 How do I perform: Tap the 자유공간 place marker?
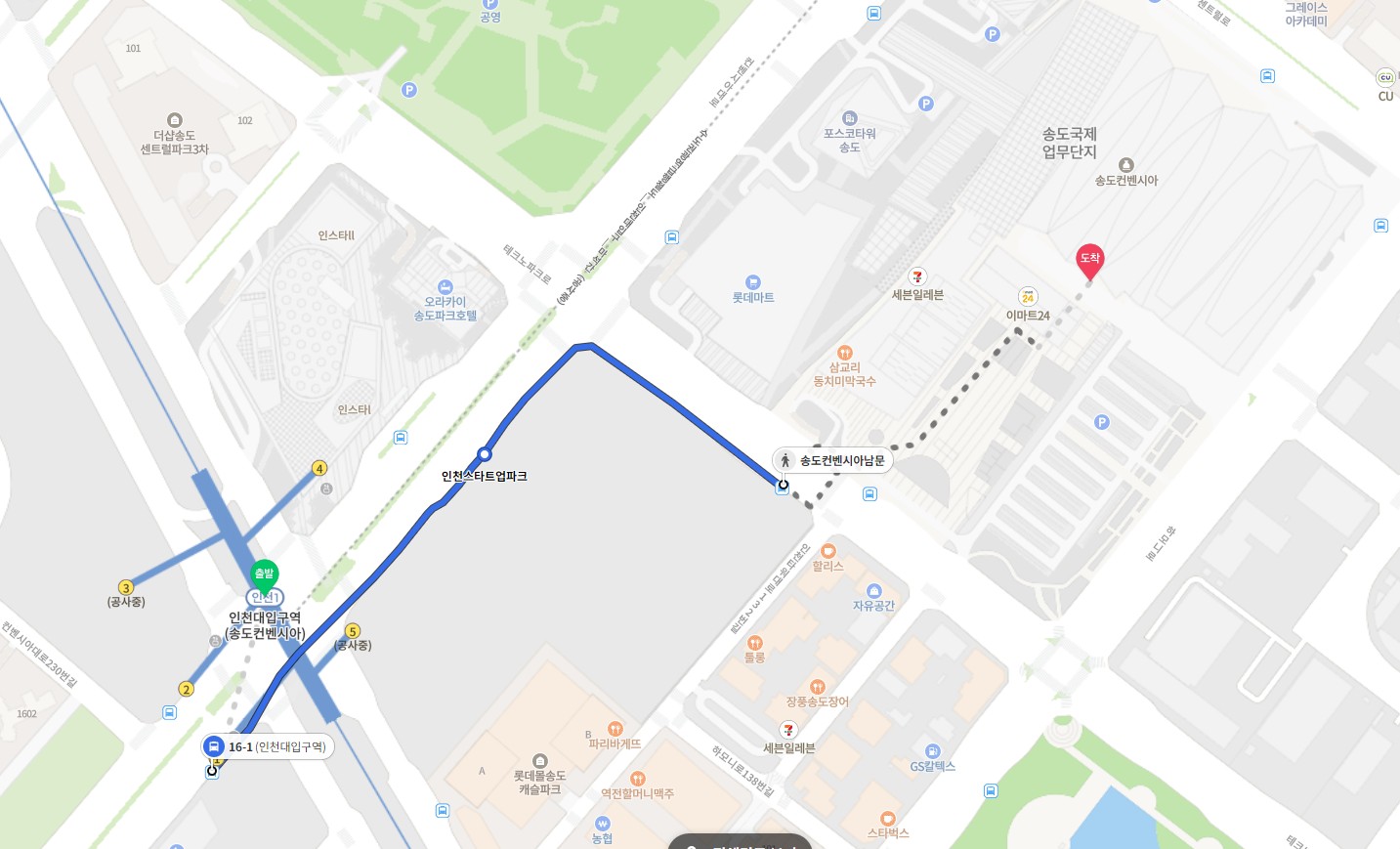coord(873,591)
